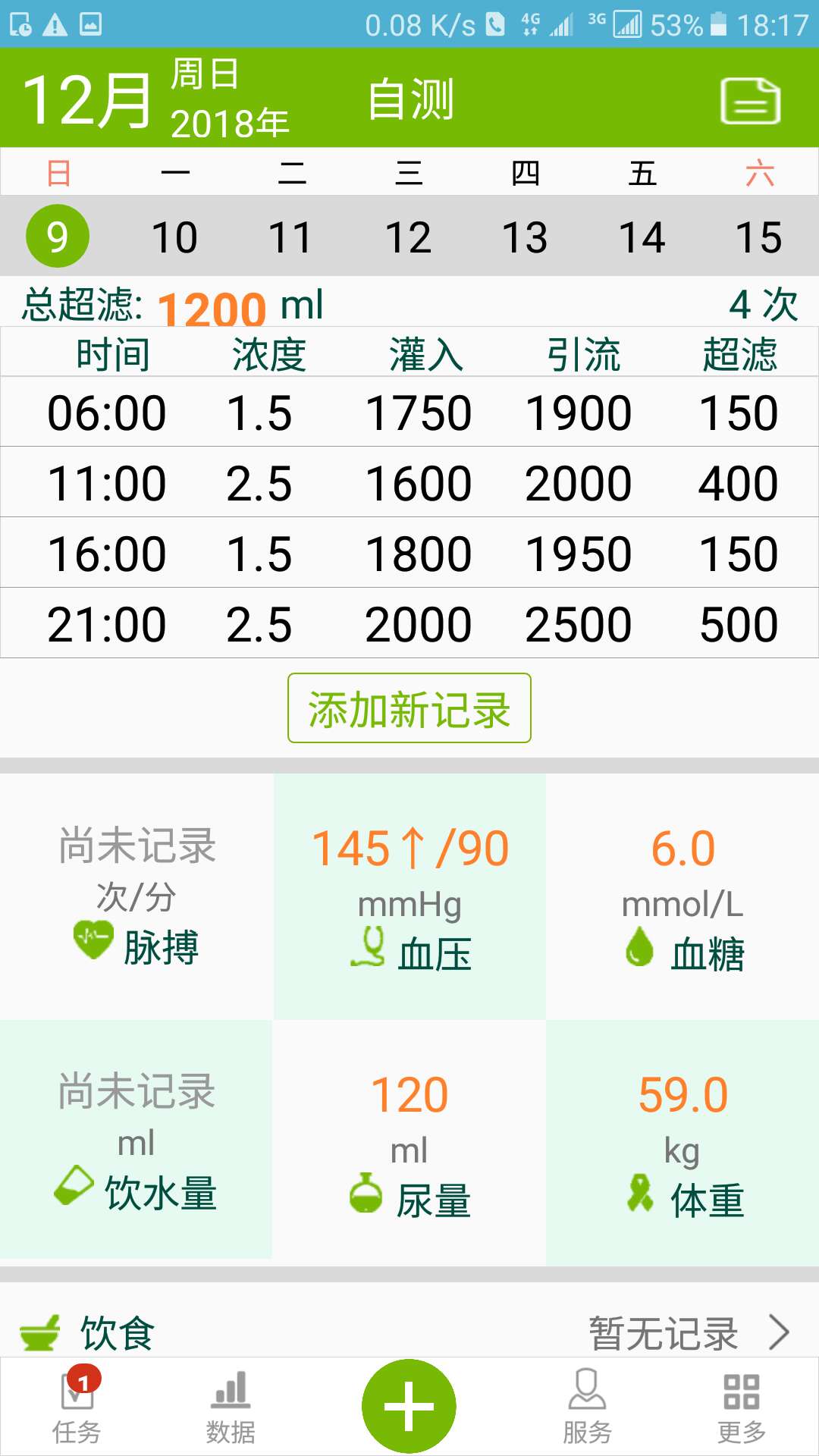
Task: Tap the green plus button
Action: click(409, 1406)
